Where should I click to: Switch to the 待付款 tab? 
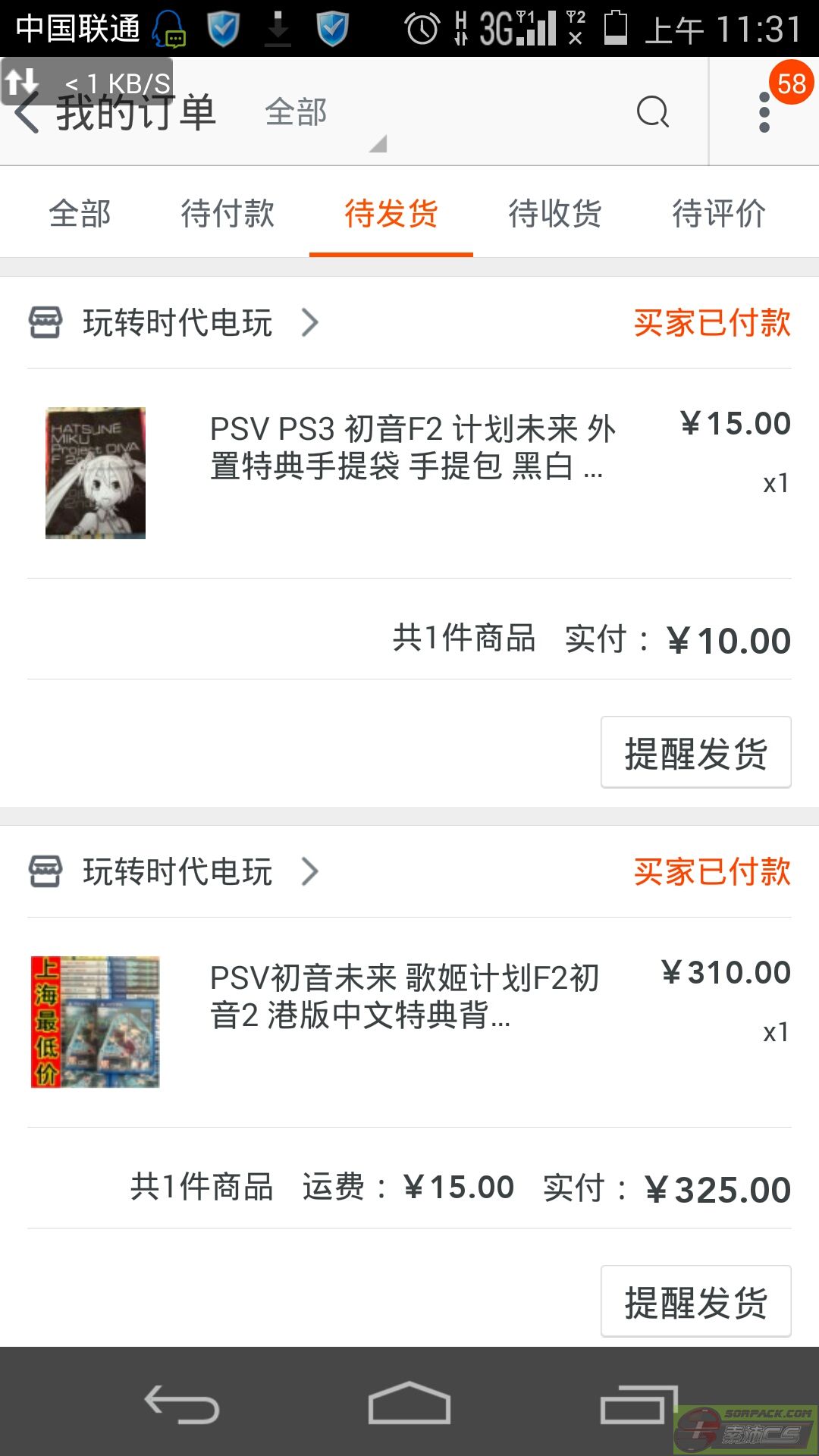pyautogui.click(x=227, y=213)
